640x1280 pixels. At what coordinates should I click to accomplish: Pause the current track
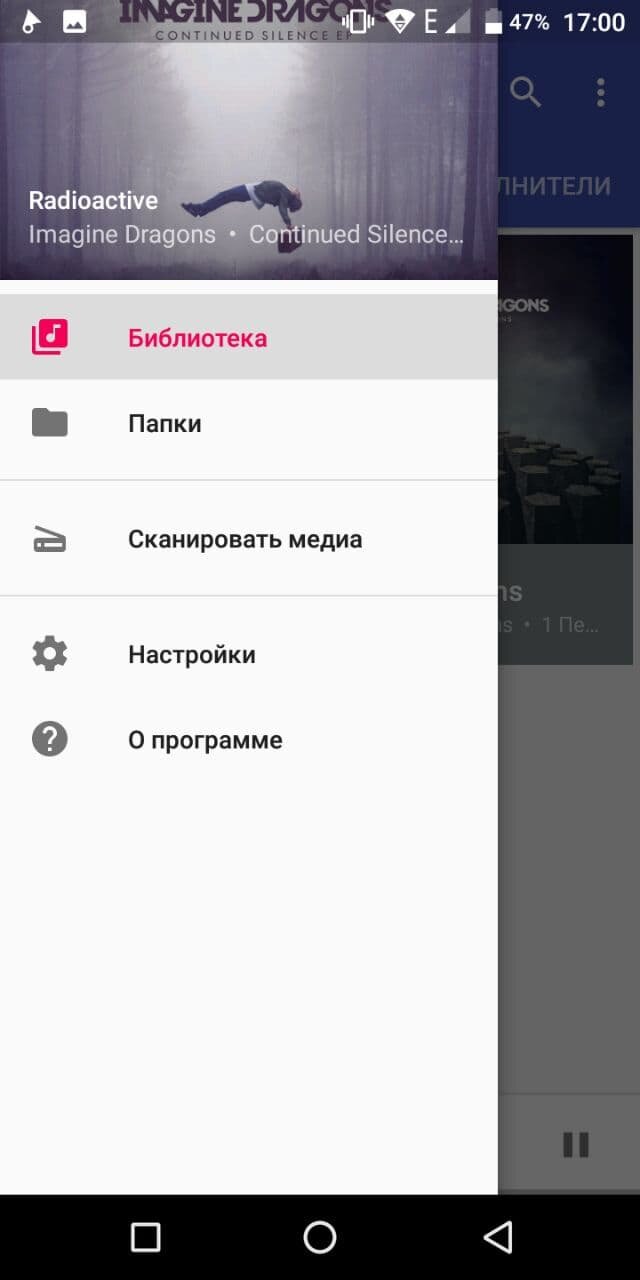[576, 1145]
